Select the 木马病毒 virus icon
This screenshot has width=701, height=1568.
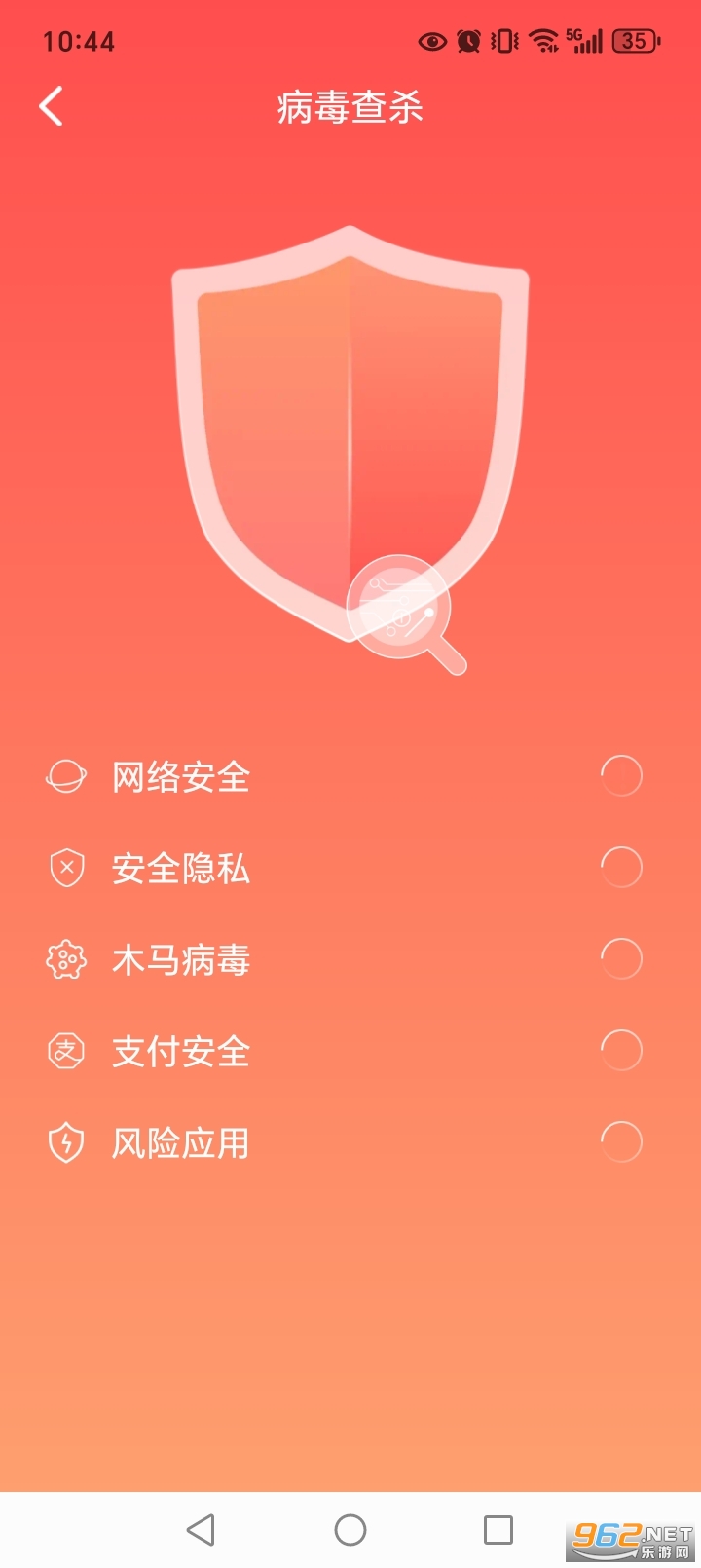pyautogui.click(x=65, y=959)
